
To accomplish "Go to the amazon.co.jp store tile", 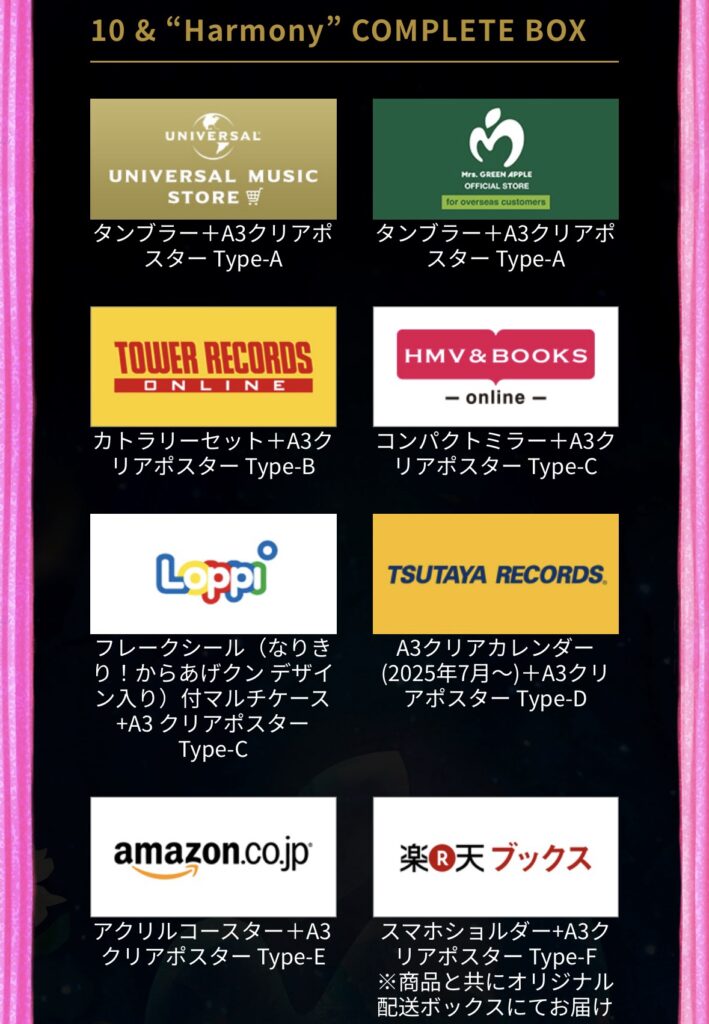I will pos(213,856).
